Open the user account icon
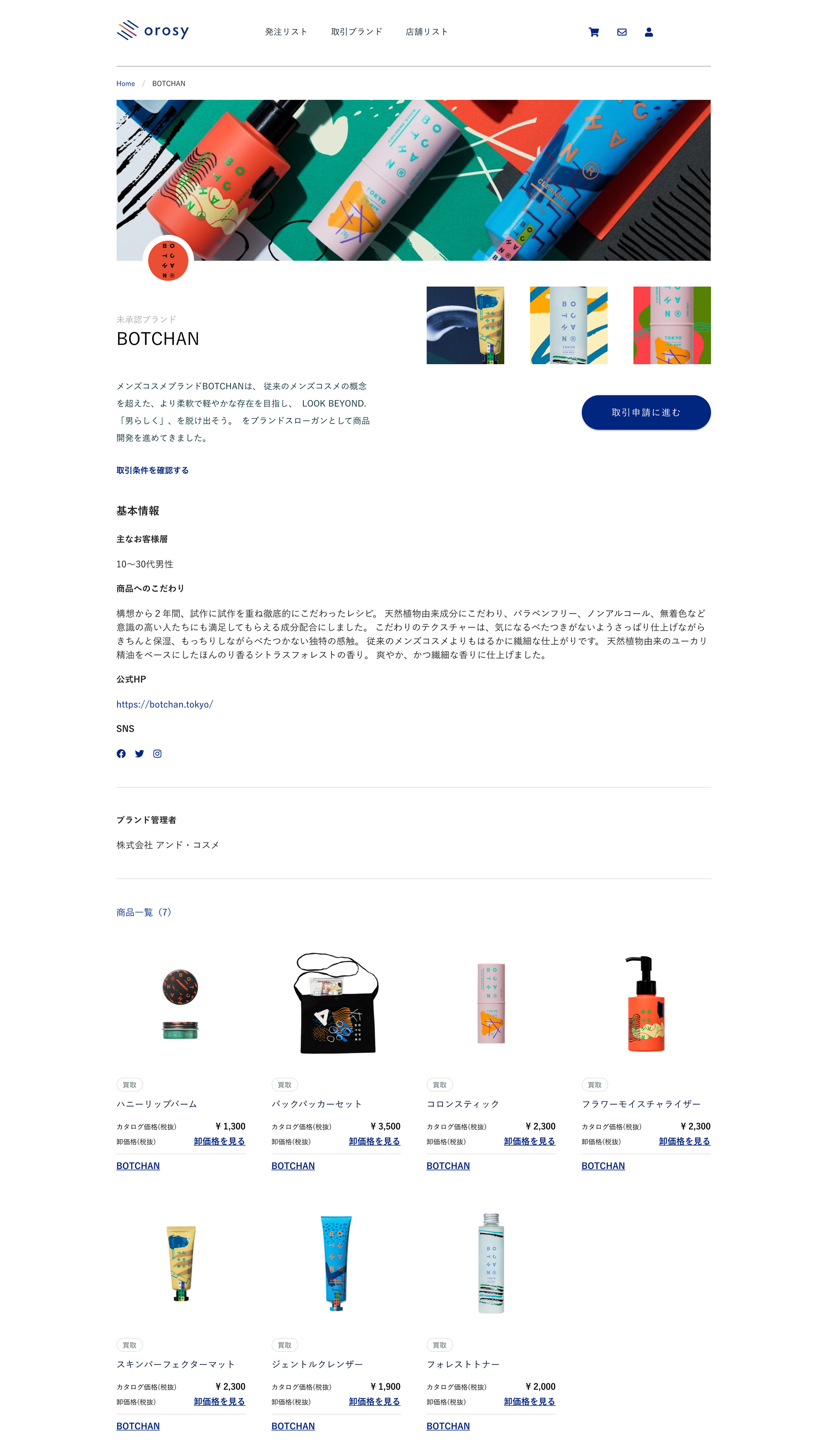The image size is (827, 1456). 649,32
